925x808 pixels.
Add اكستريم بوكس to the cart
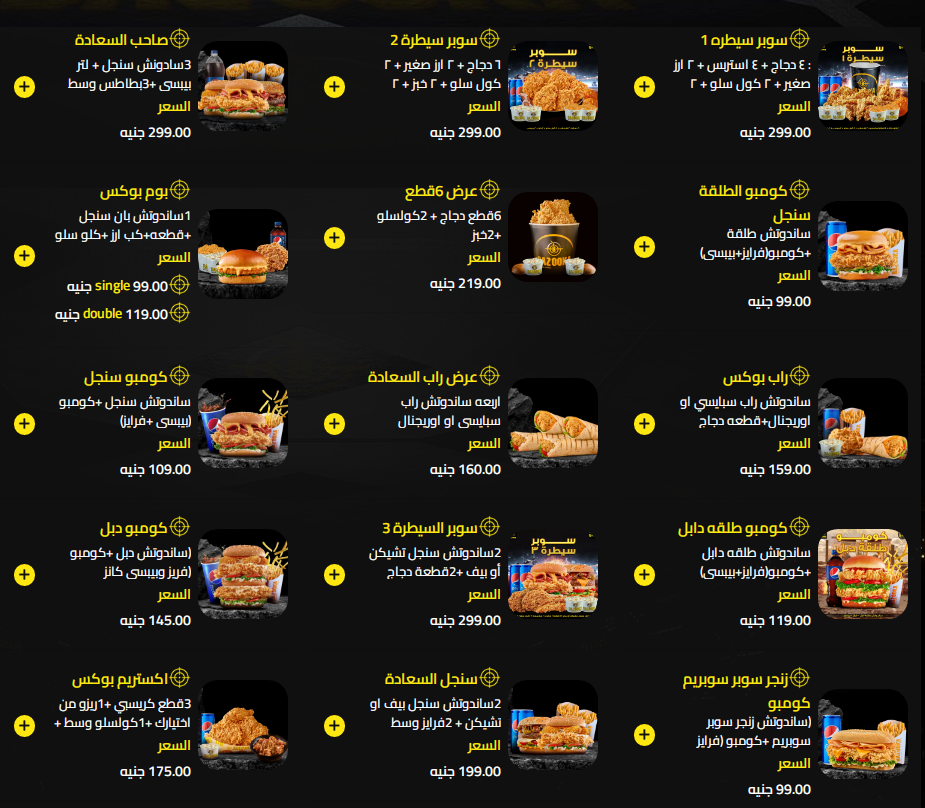(x=24, y=724)
